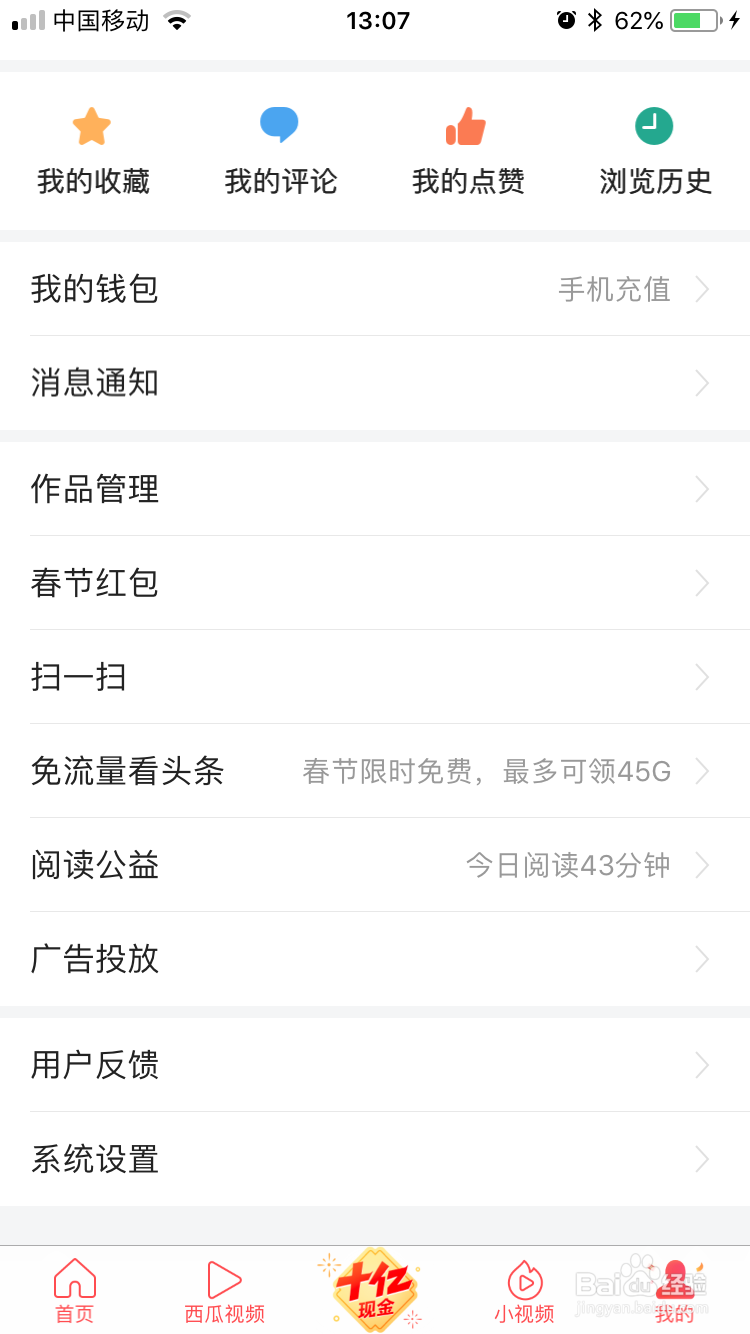Tap the 小视频 icon in bottom bar
The height and width of the screenshot is (1334, 750).
pos(524,1278)
